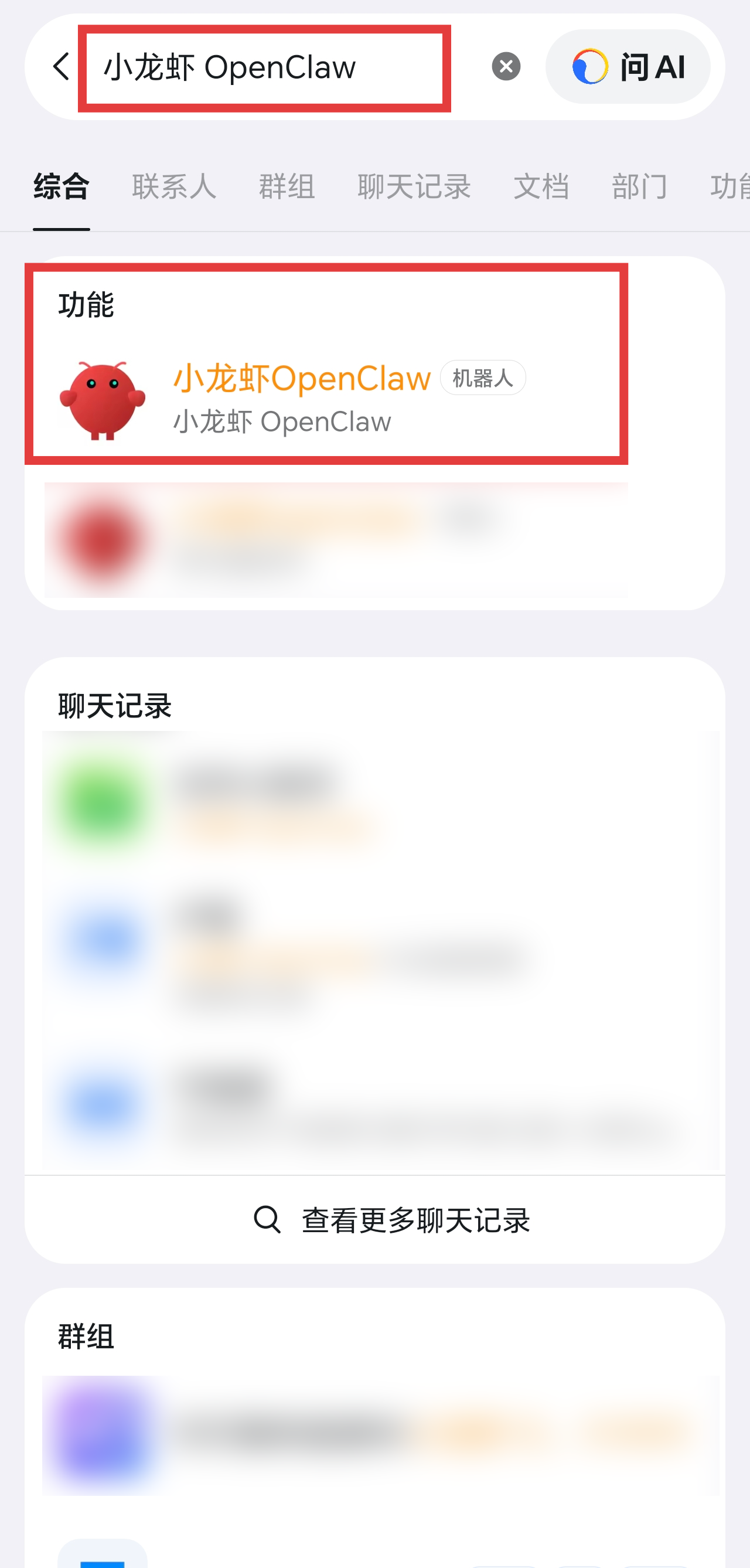Viewport: 750px width, 1568px height.
Task: Select the 综合 tab
Action: 62,186
